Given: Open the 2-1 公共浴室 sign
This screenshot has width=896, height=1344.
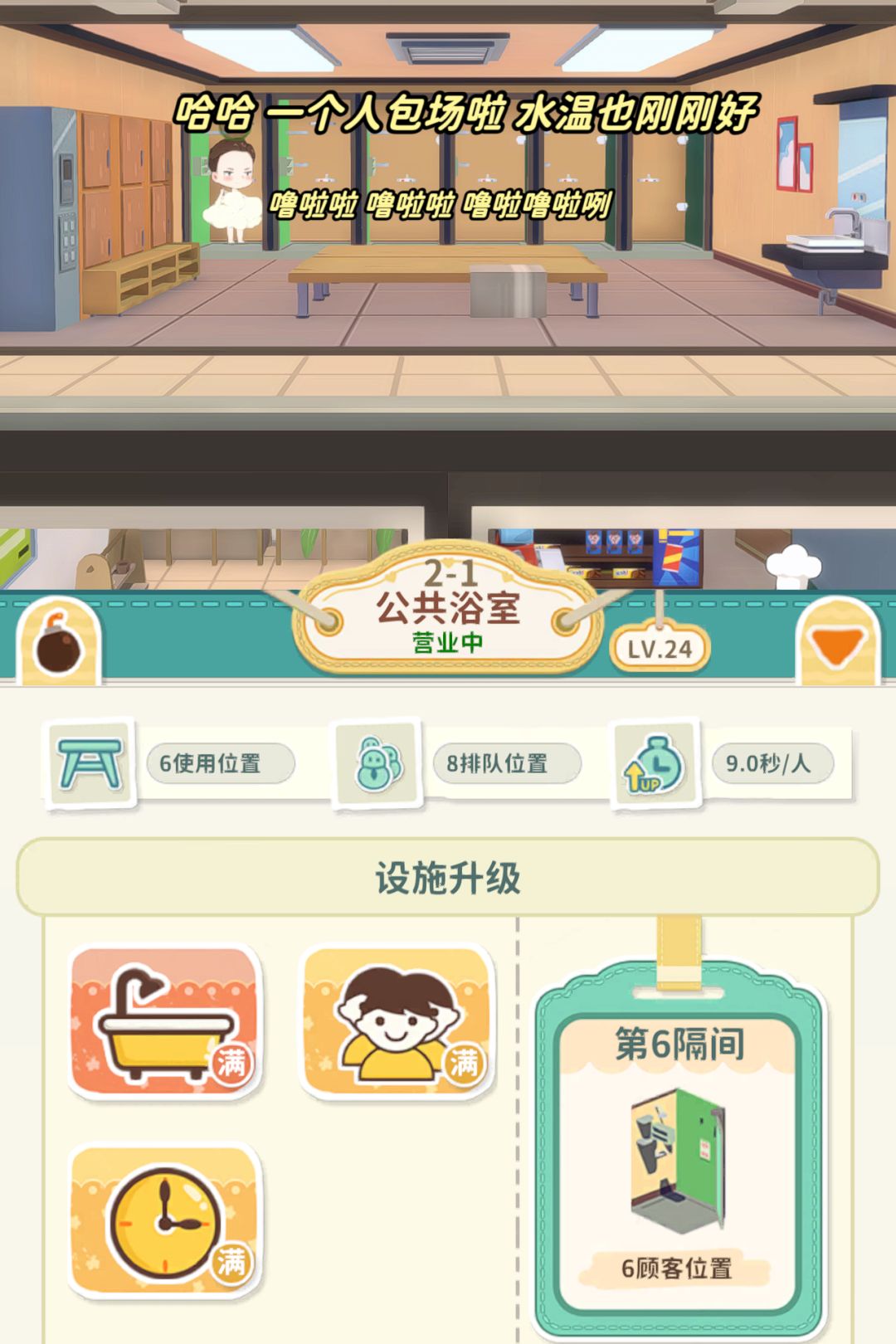Looking at the screenshot, I should 447,606.
